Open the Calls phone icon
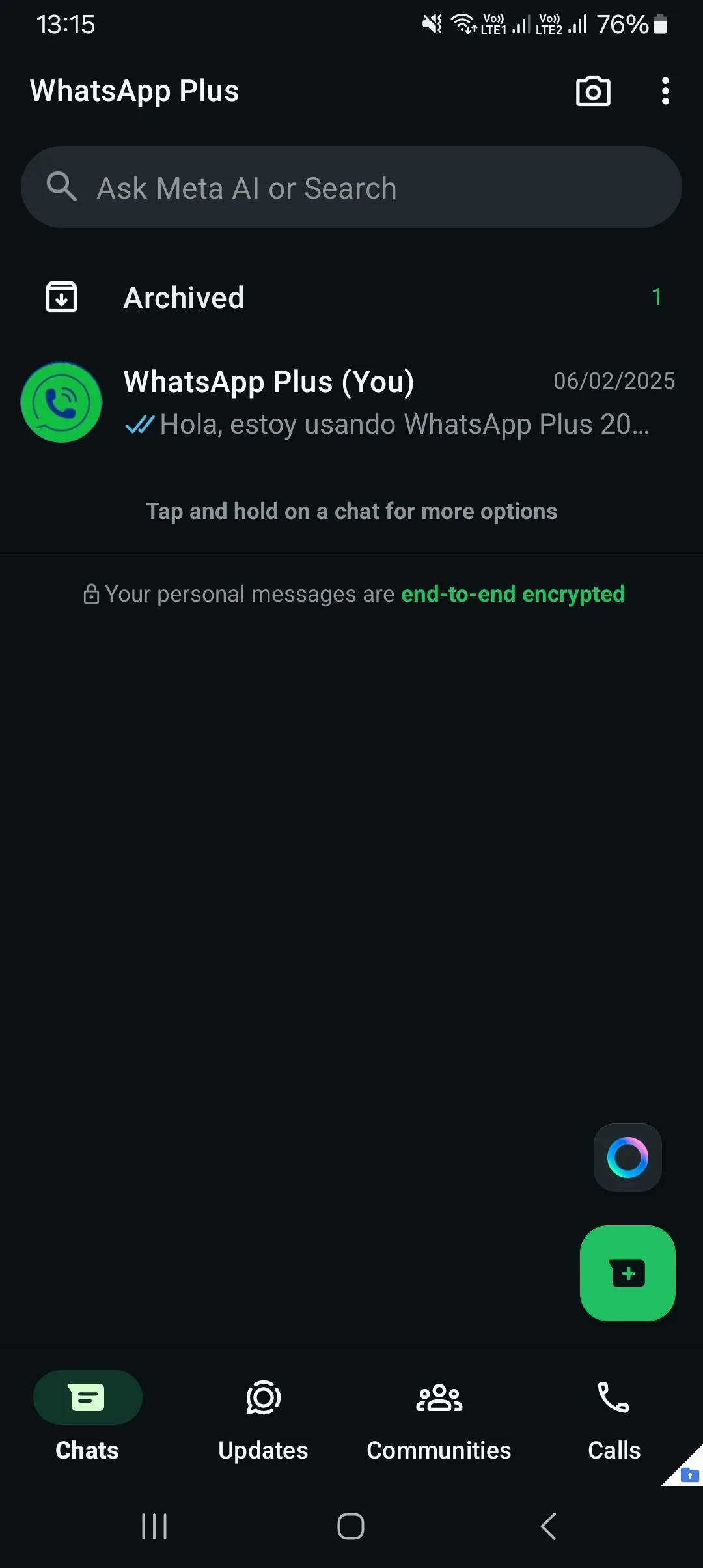 (x=613, y=1397)
